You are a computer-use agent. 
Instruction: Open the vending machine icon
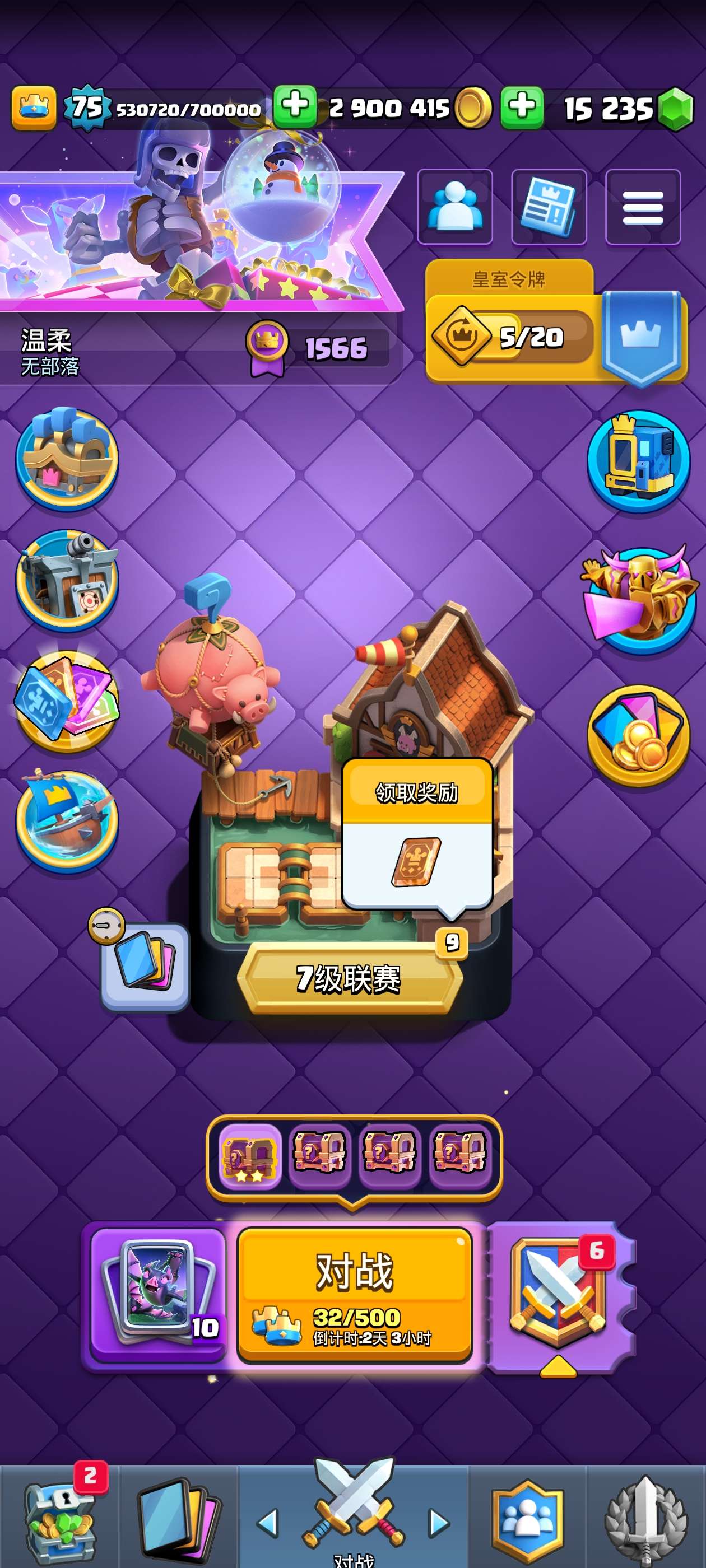[x=638, y=460]
